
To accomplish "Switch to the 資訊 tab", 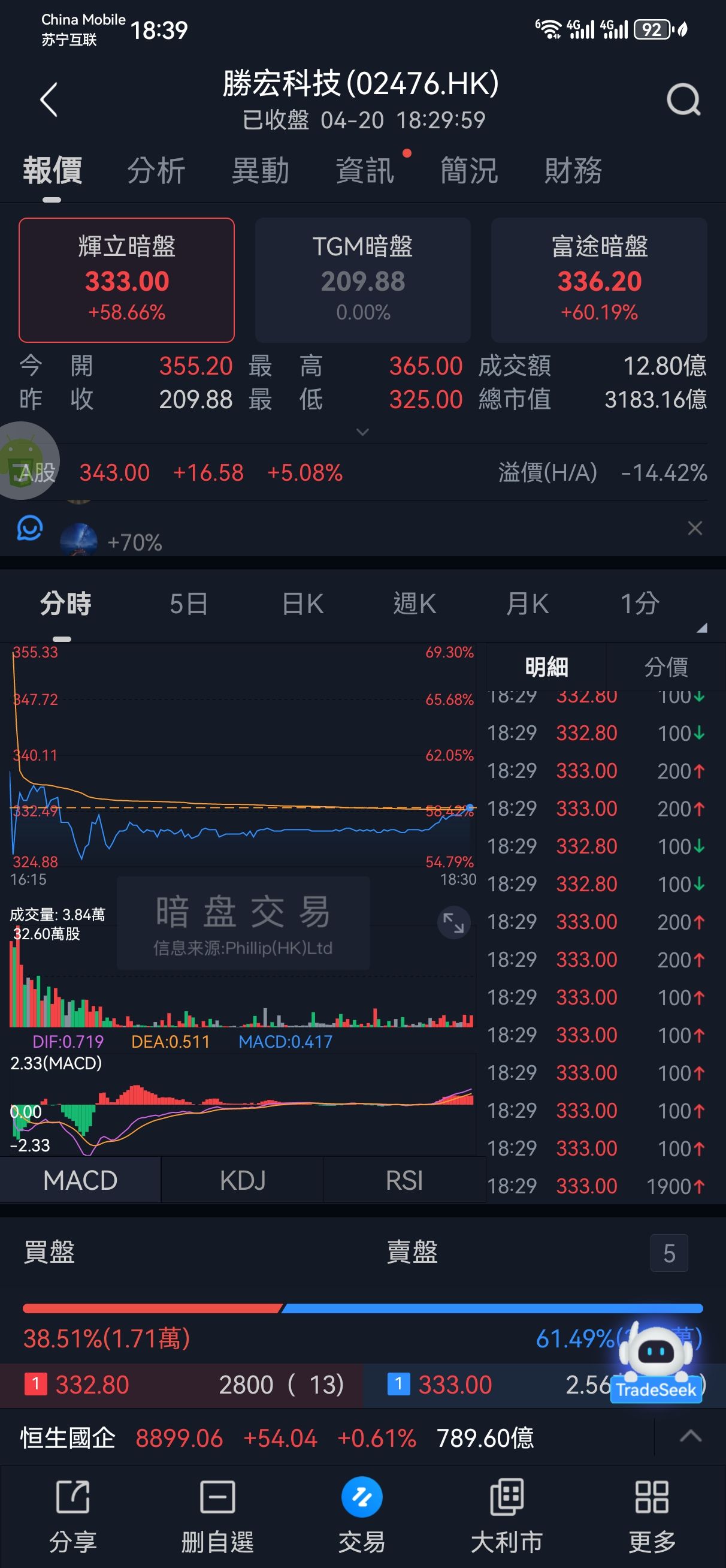I will [x=365, y=170].
